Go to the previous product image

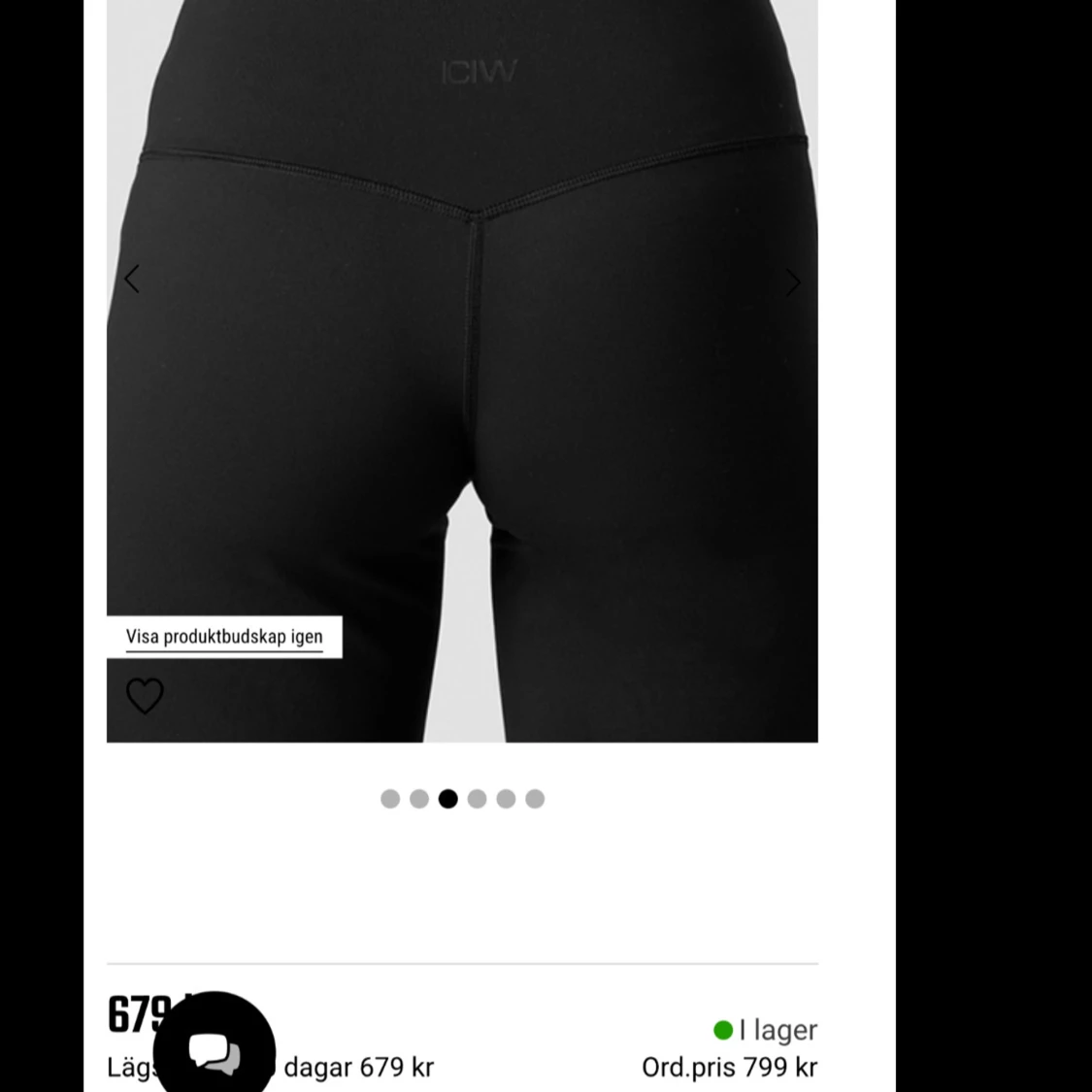click(132, 280)
